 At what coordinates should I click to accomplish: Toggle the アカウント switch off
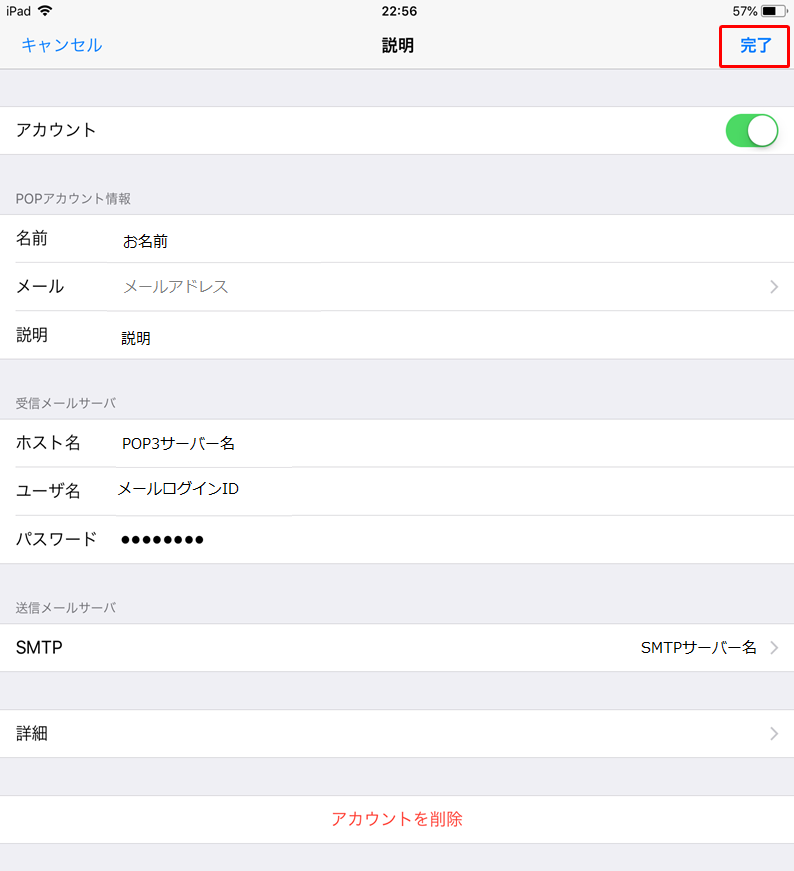[x=751, y=130]
